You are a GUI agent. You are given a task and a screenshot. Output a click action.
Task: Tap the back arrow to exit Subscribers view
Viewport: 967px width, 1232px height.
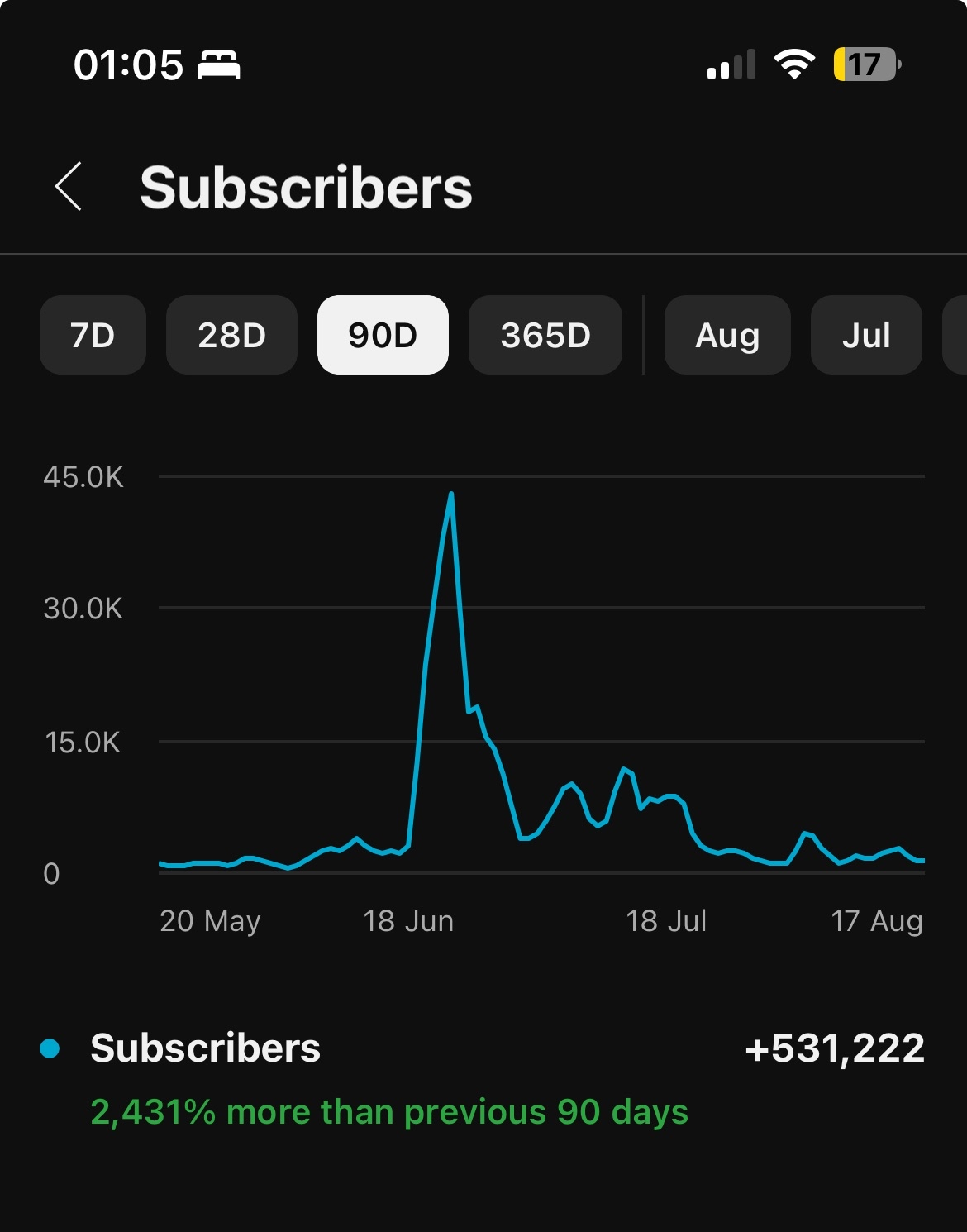(x=69, y=188)
